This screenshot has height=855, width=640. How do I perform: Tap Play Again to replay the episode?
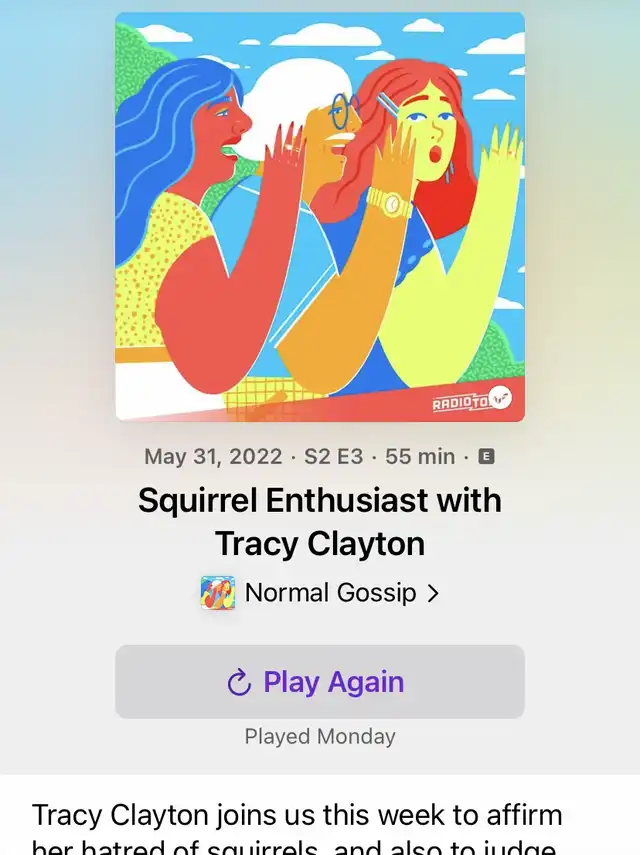tap(319, 682)
